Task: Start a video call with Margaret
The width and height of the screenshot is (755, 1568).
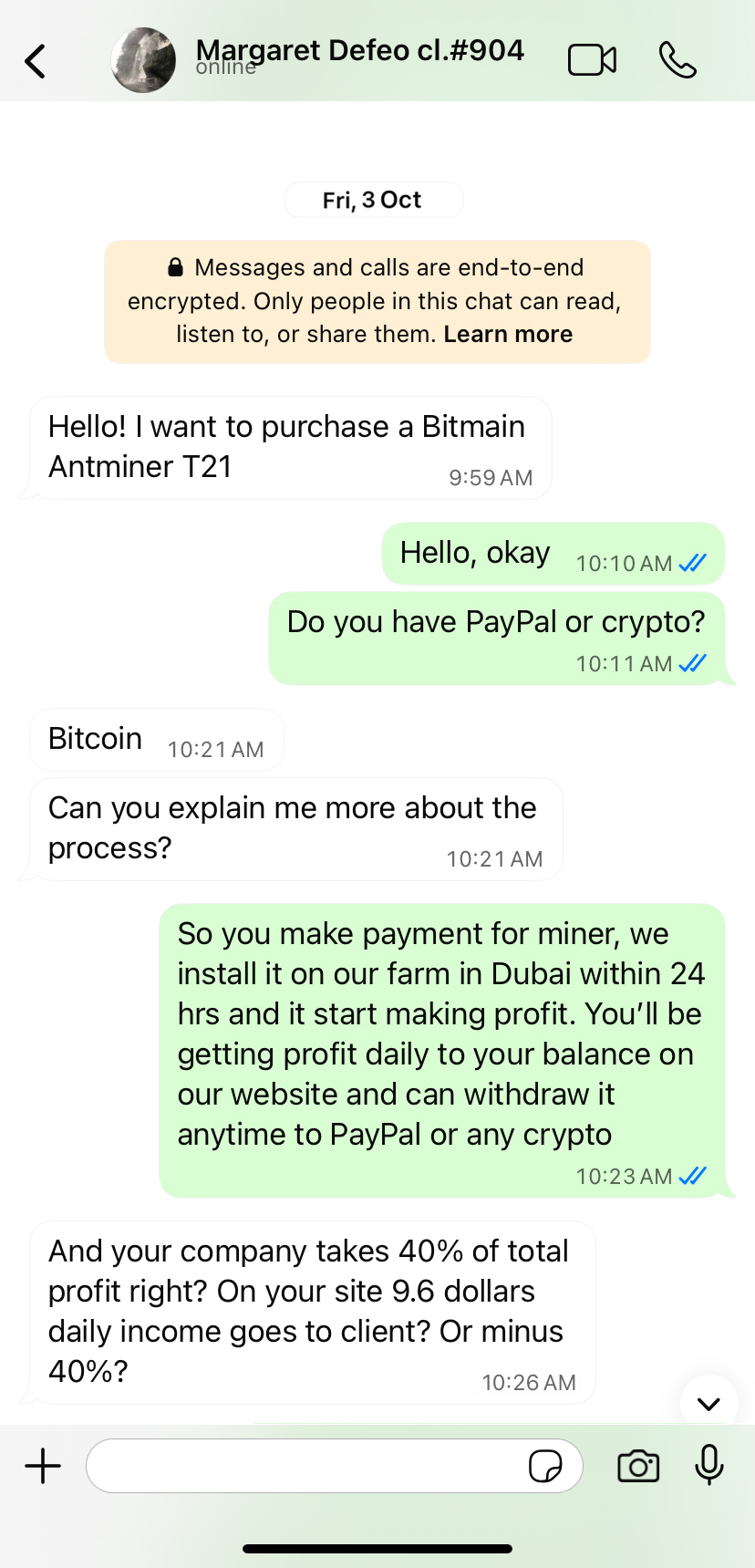Action: point(592,61)
